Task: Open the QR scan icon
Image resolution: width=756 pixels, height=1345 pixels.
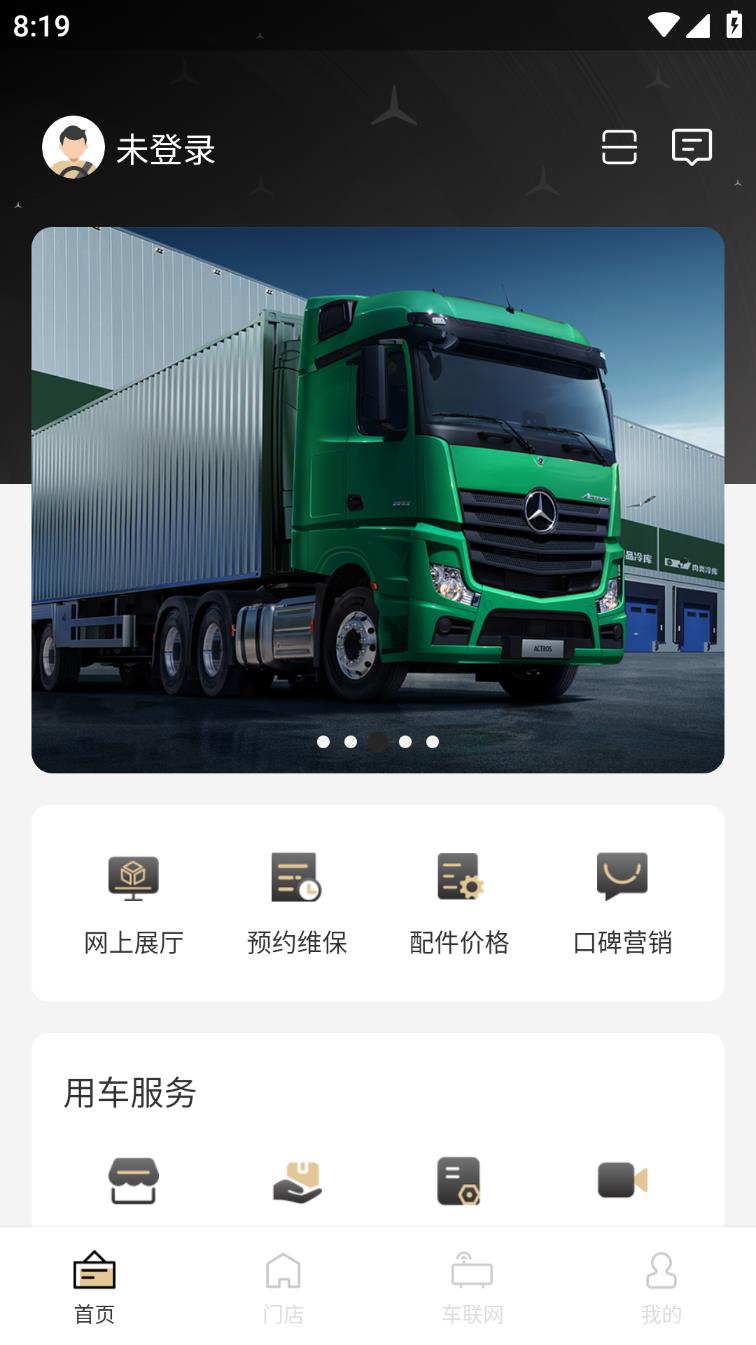Action: coord(619,147)
